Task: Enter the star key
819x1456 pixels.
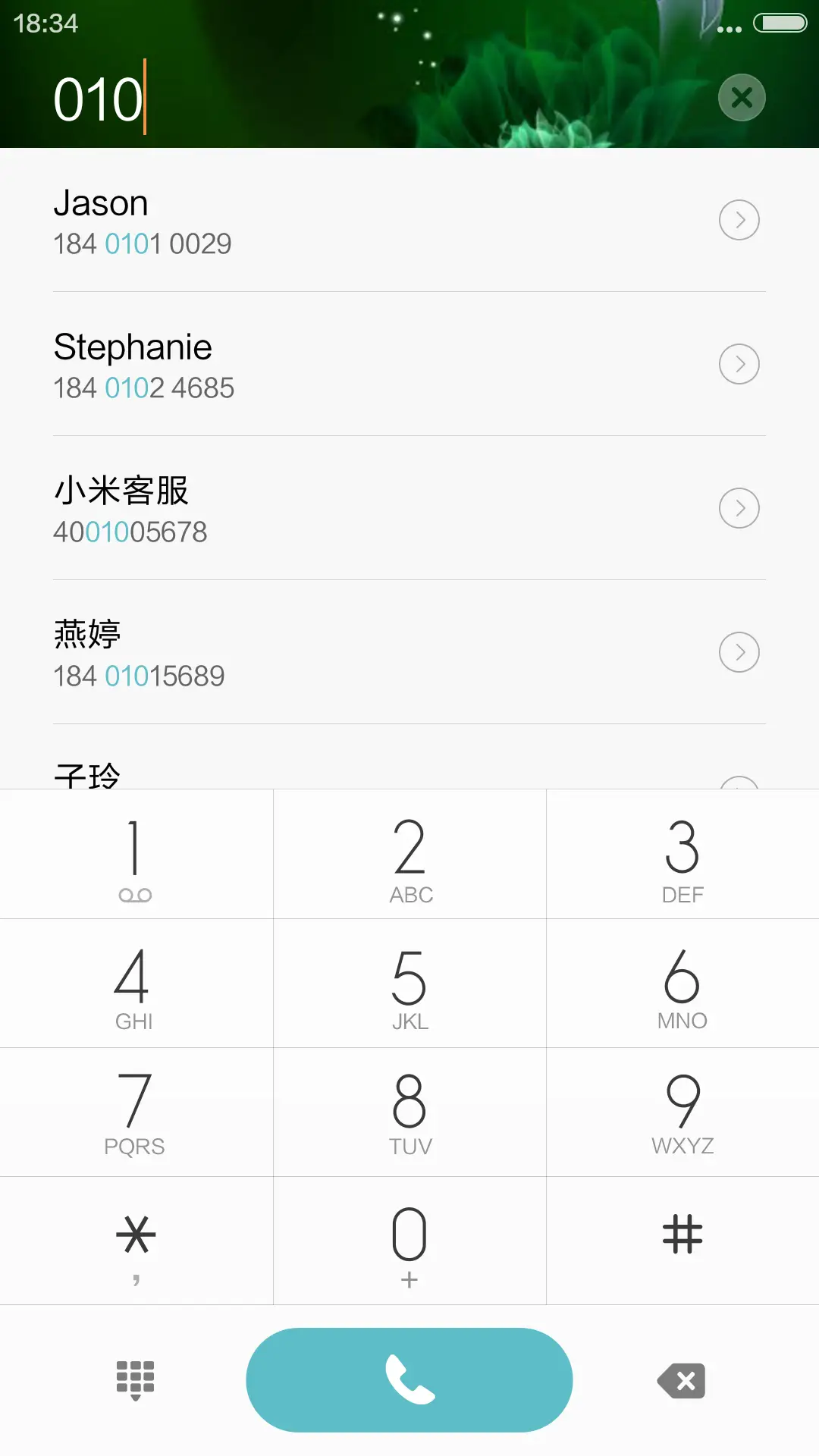Action: coord(136,1241)
